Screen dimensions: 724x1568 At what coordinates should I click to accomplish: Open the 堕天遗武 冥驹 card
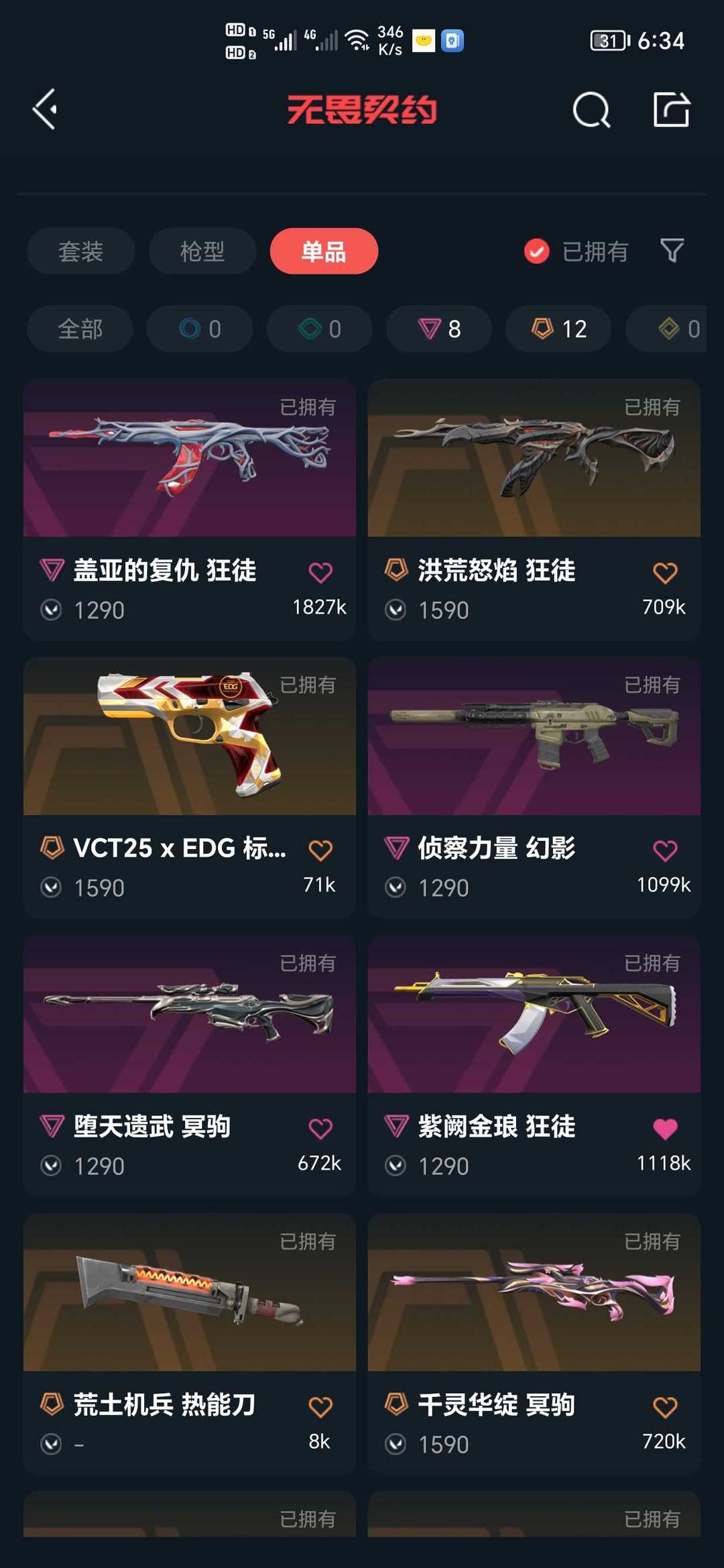(190, 1066)
